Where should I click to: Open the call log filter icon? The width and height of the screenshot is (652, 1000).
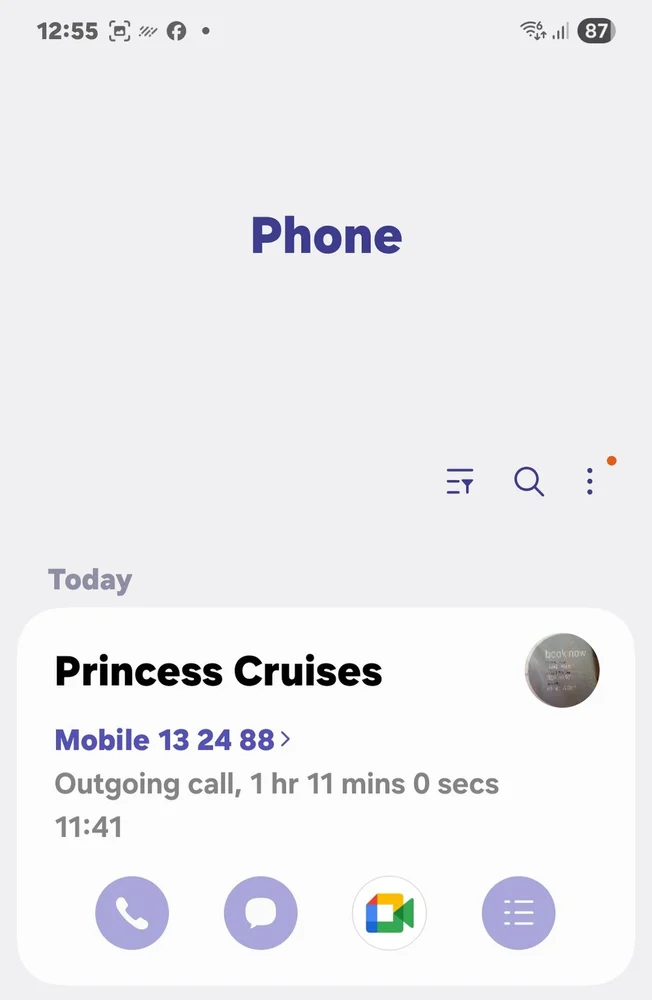(460, 482)
